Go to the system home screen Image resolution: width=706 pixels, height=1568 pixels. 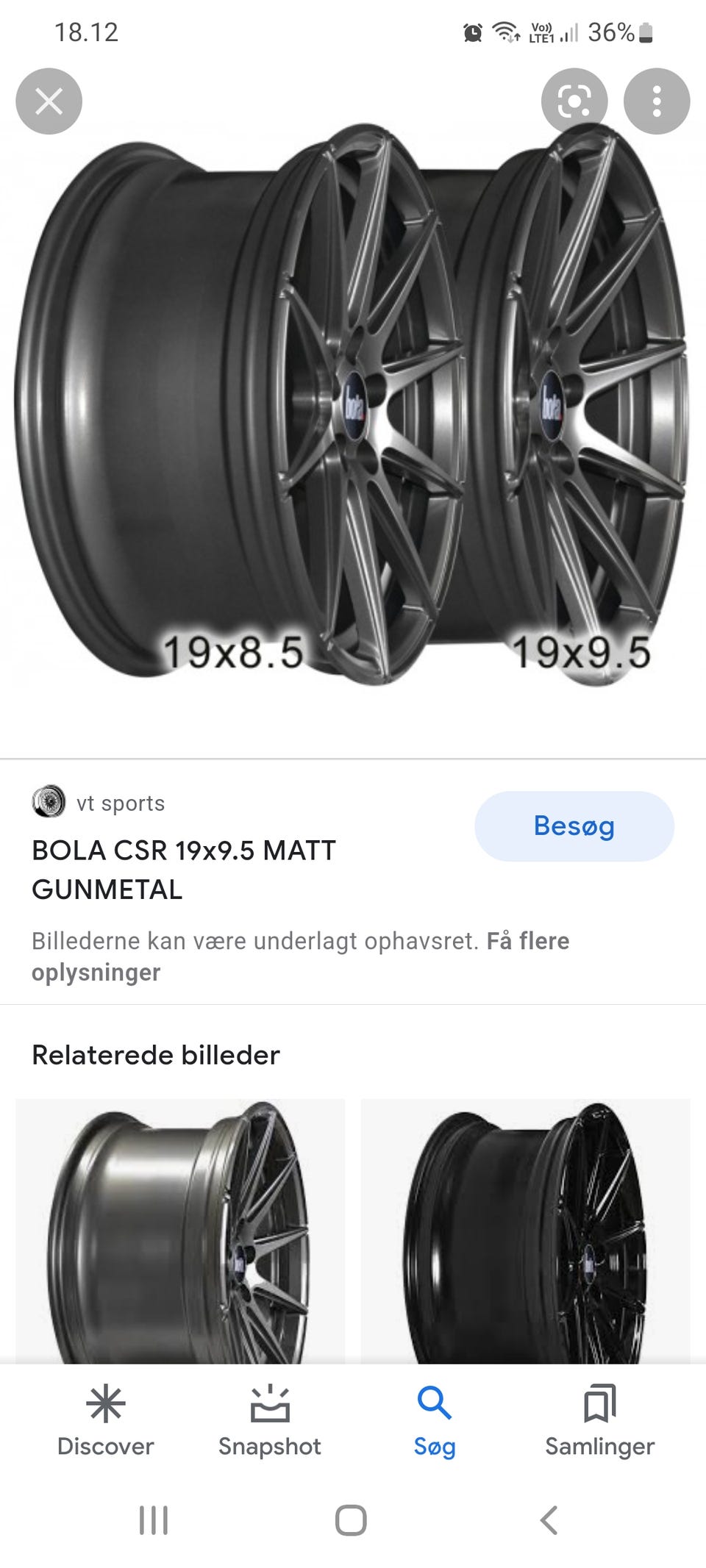(x=351, y=1520)
